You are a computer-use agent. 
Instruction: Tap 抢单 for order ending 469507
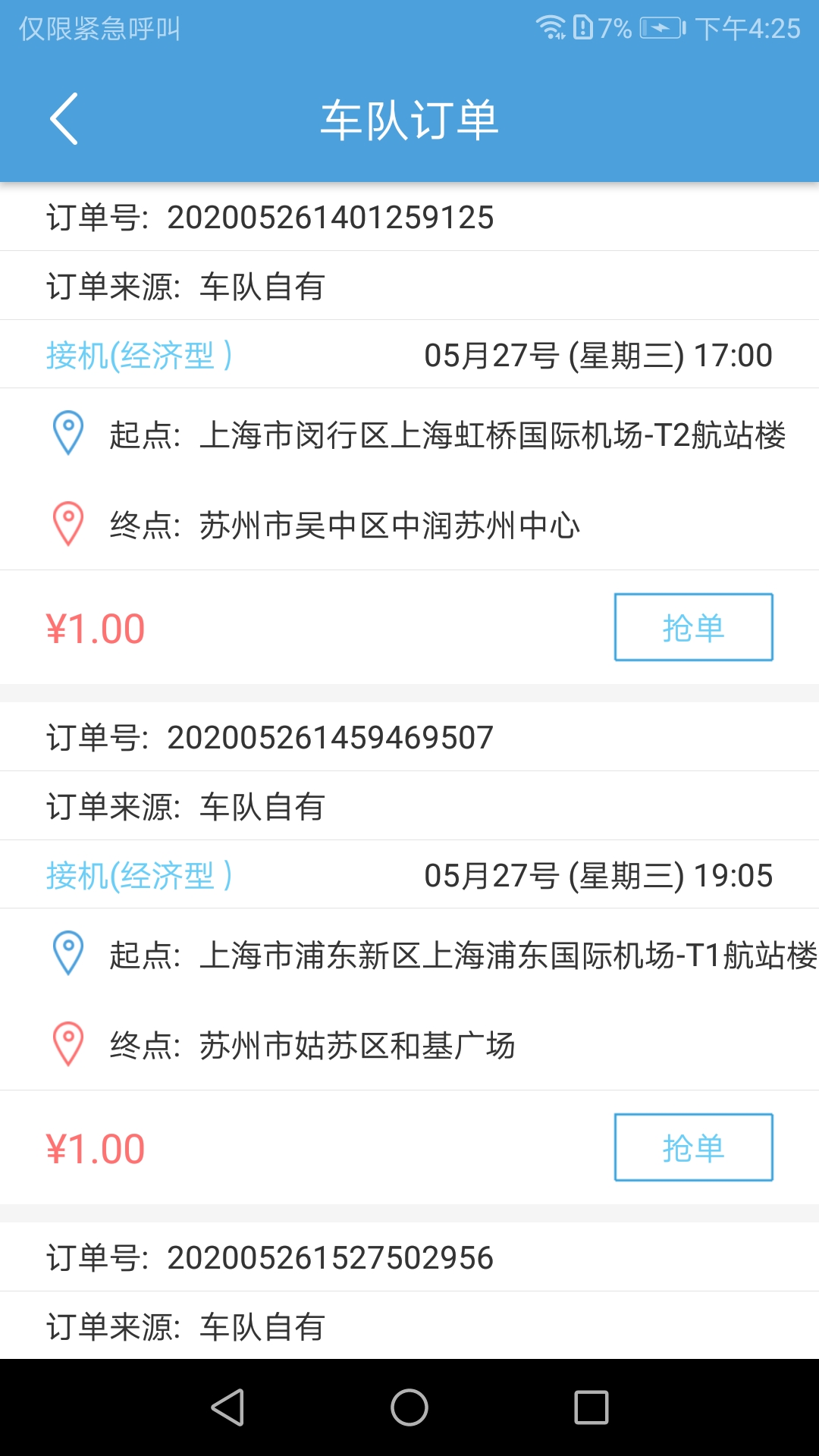692,1148
